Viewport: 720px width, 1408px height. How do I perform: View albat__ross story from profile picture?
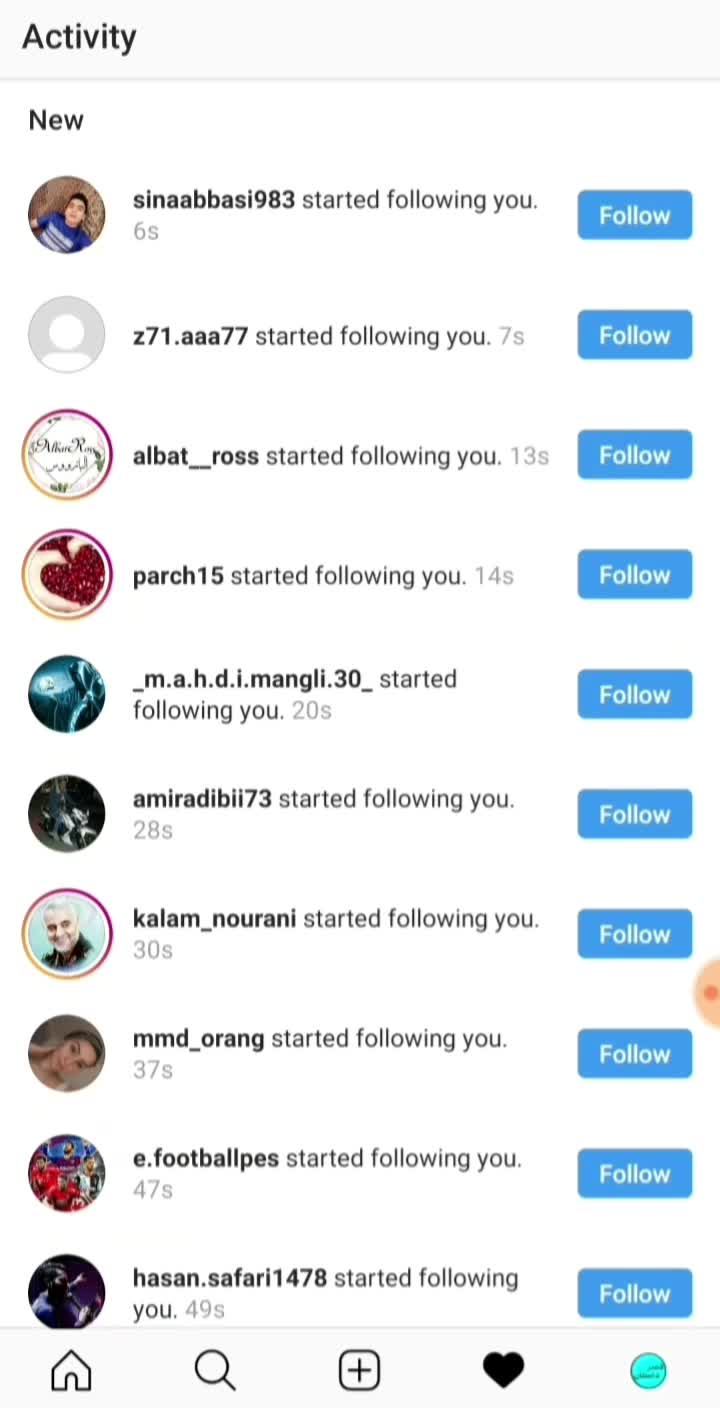(x=67, y=455)
